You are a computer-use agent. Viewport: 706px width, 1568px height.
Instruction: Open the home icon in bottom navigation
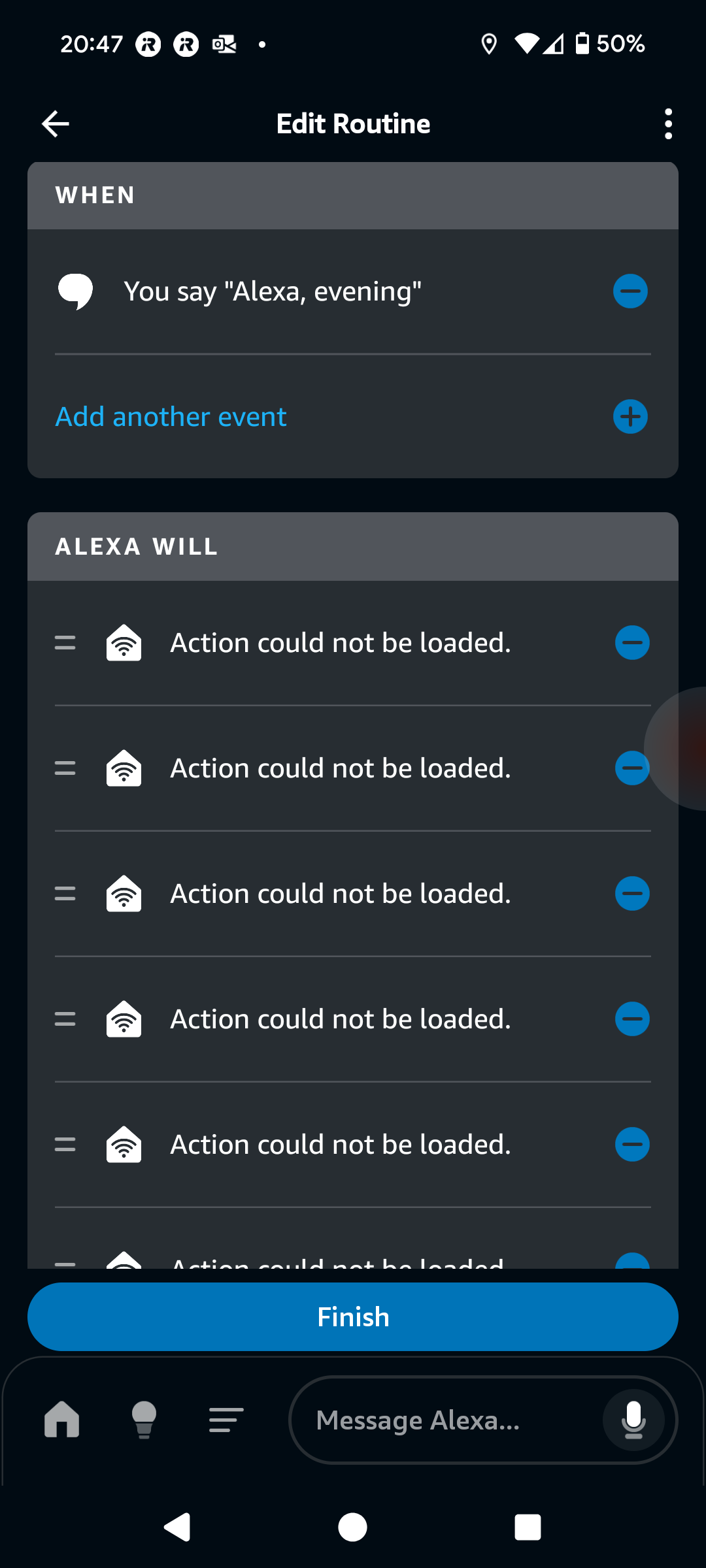tap(63, 1420)
